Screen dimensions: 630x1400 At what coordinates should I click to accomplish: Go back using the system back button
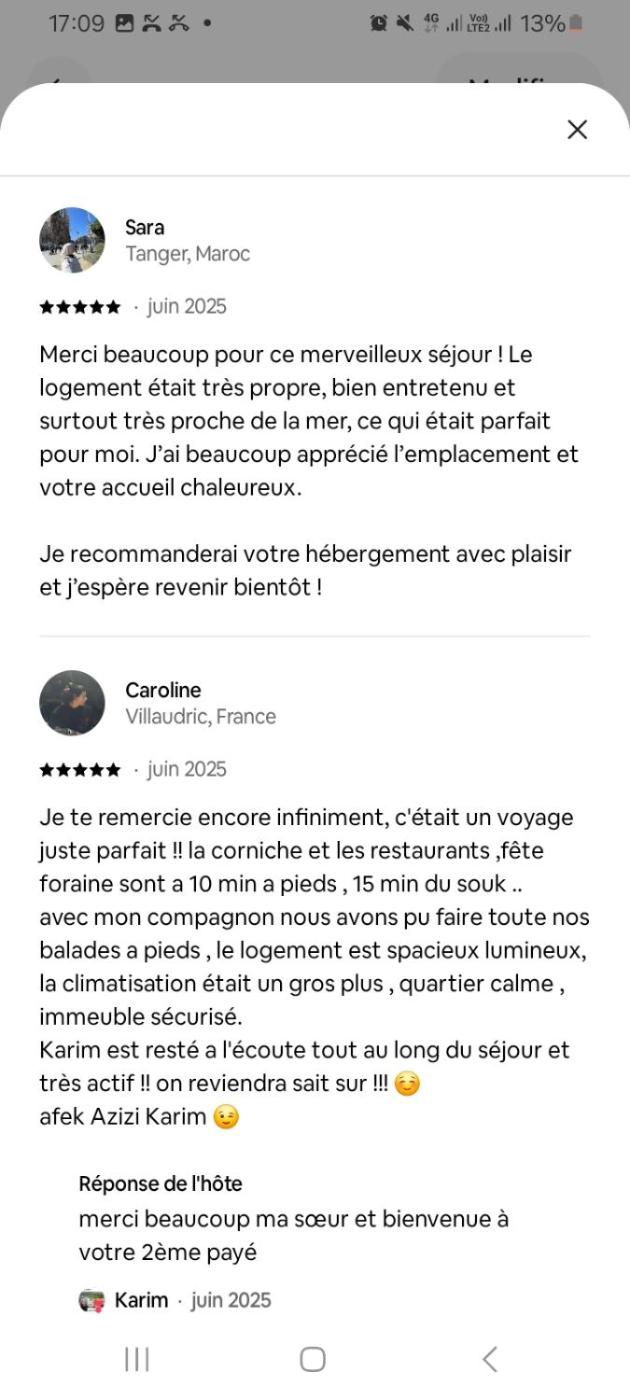click(489, 1359)
